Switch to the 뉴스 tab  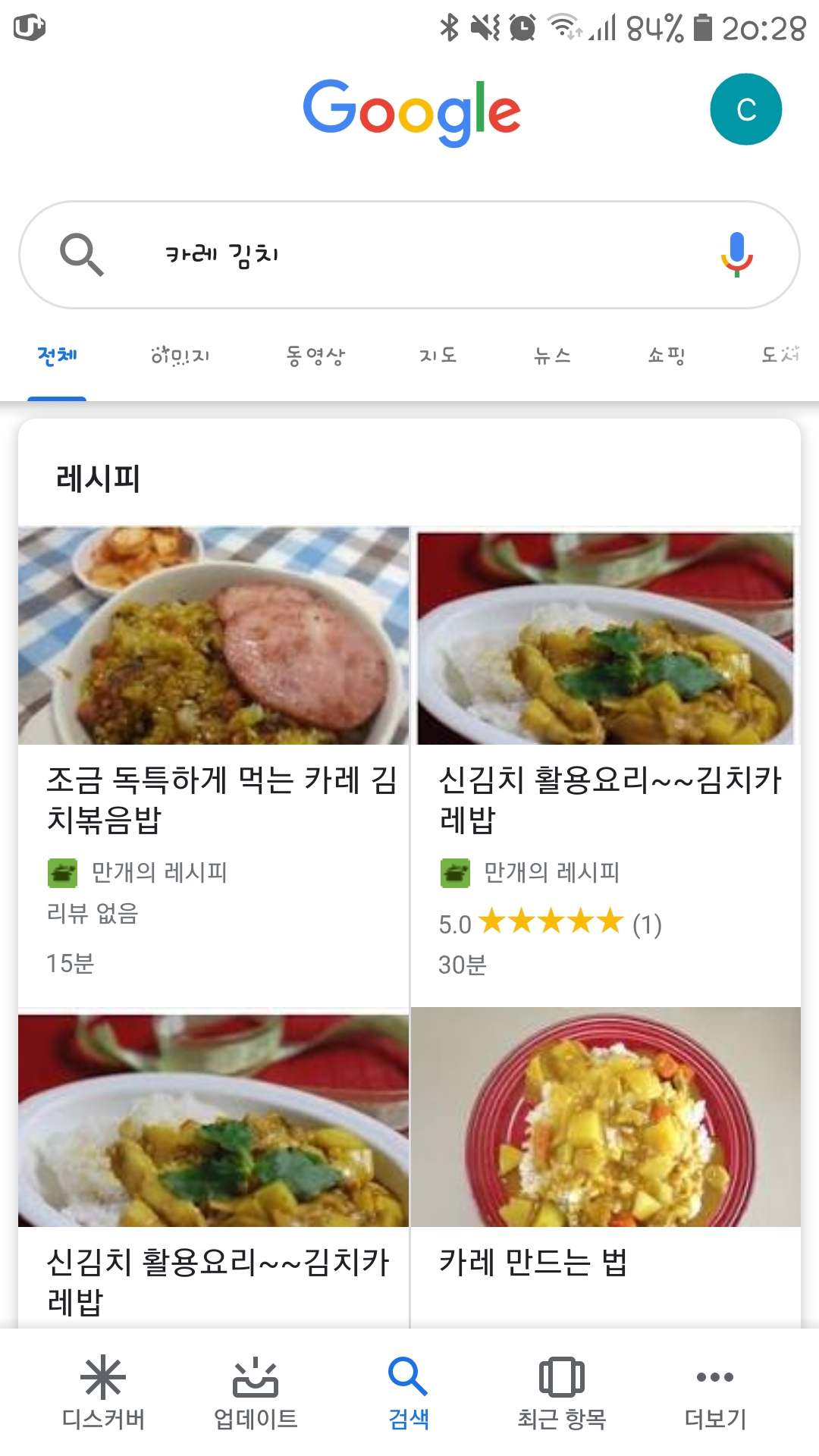(x=552, y=355)
